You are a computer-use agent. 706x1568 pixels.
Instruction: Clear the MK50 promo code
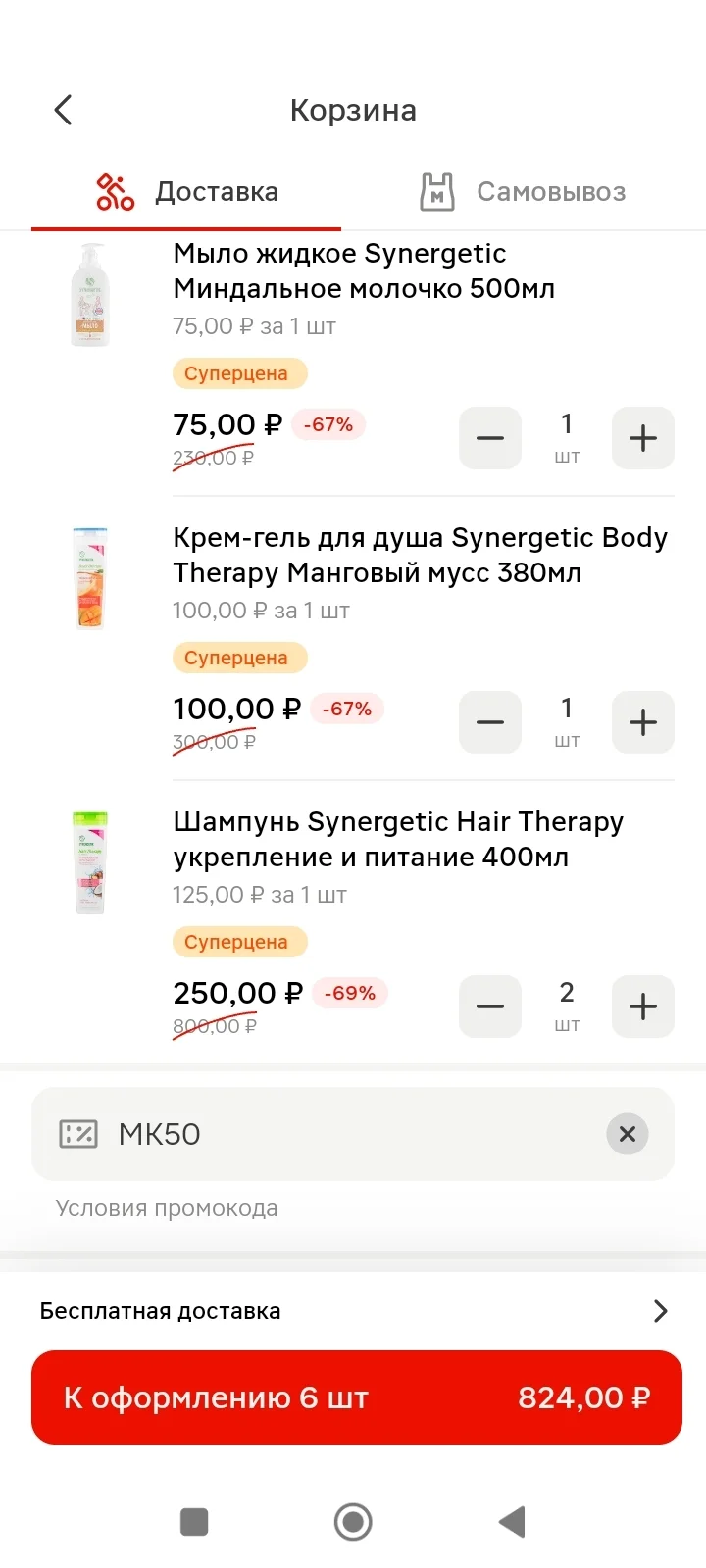tap(628, 1134)
